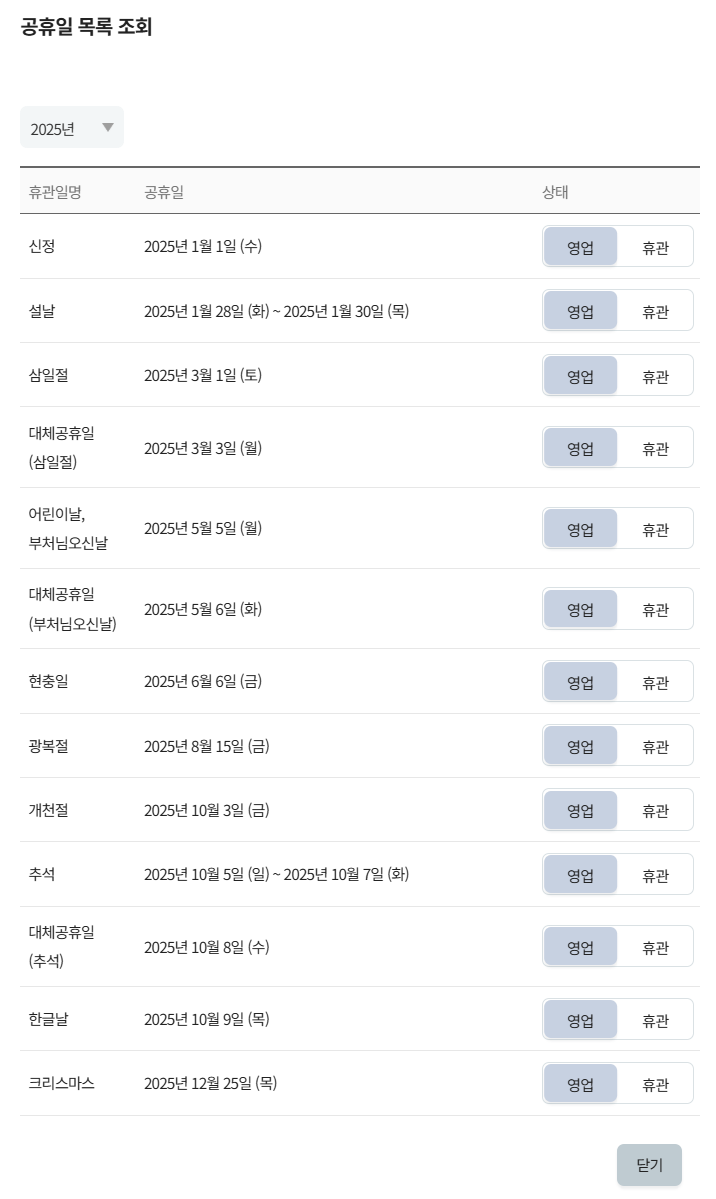This screenshot has width=716, height=1199.
Task: Set 신정 status to 휴관
Action: pyautogui.click(x=656, y=247)
